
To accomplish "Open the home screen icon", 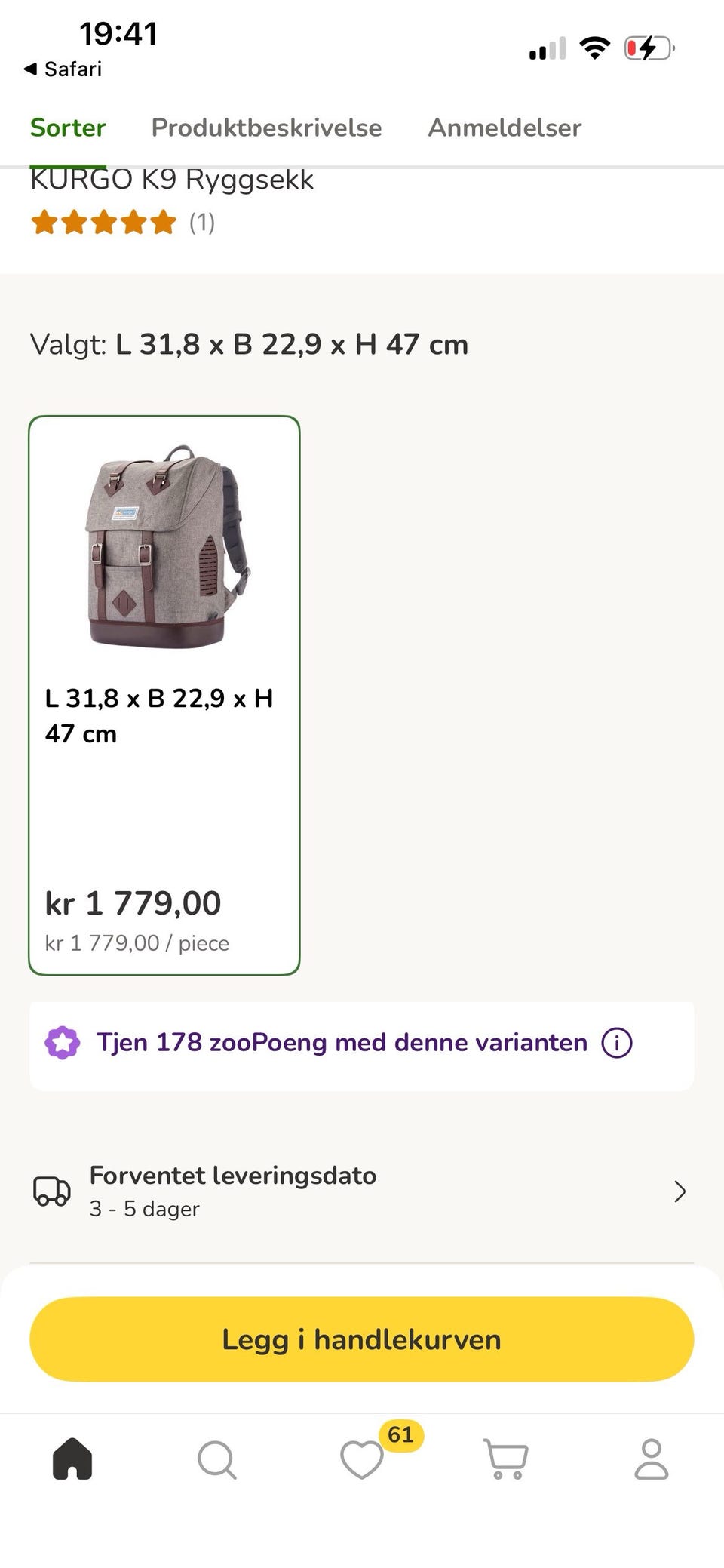I will click(73, 1458).
